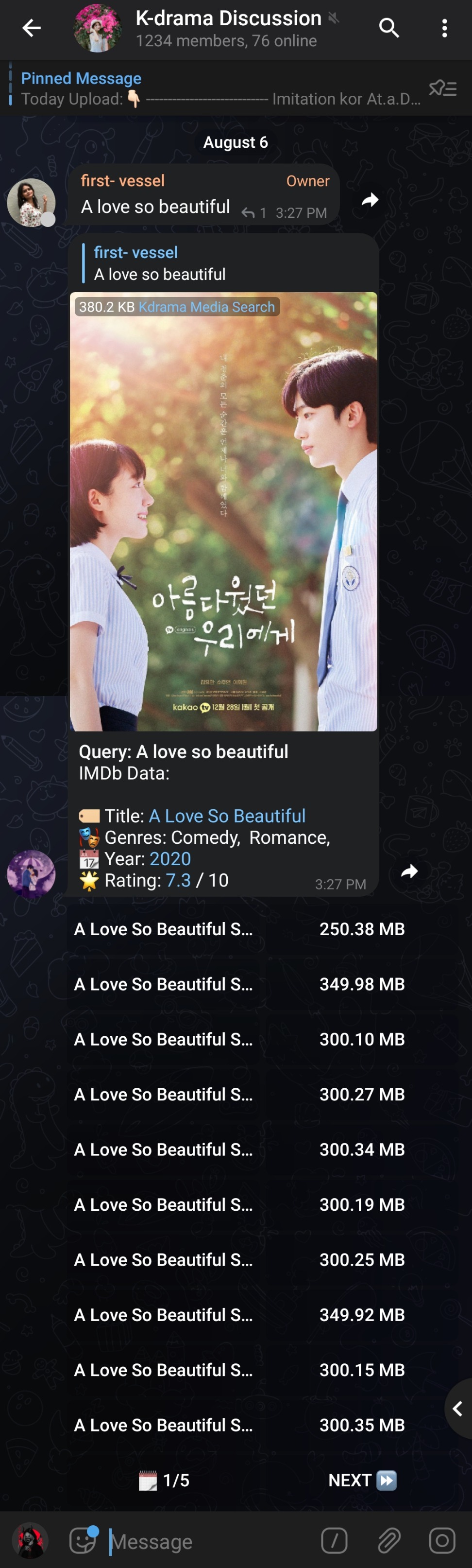Forward the Kdrama Media Search message
The width and height of the screenshot is (472, 1568).
pyautogui.click(x=409, y=871)
